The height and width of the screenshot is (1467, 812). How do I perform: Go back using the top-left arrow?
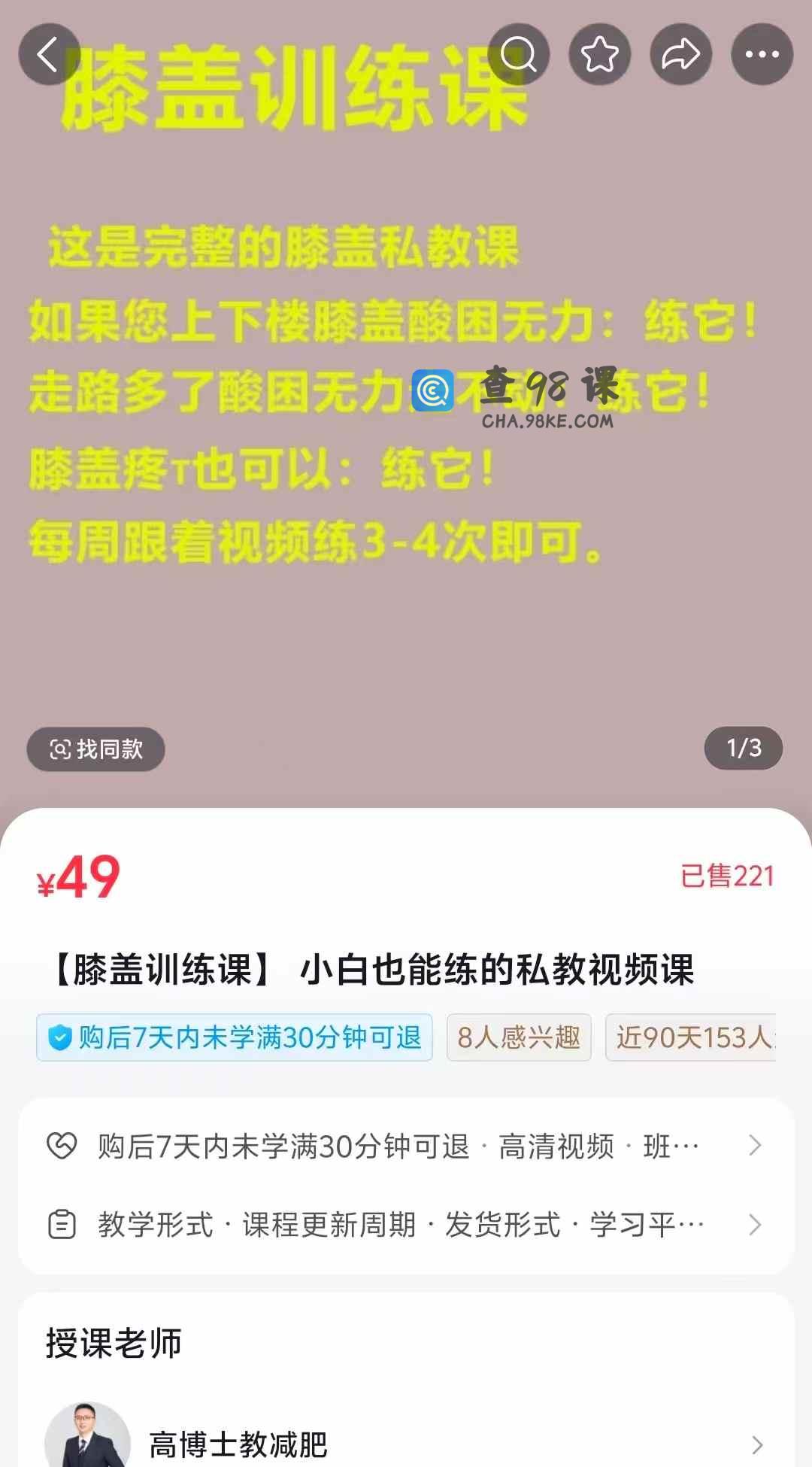click(x=50, y=54)
